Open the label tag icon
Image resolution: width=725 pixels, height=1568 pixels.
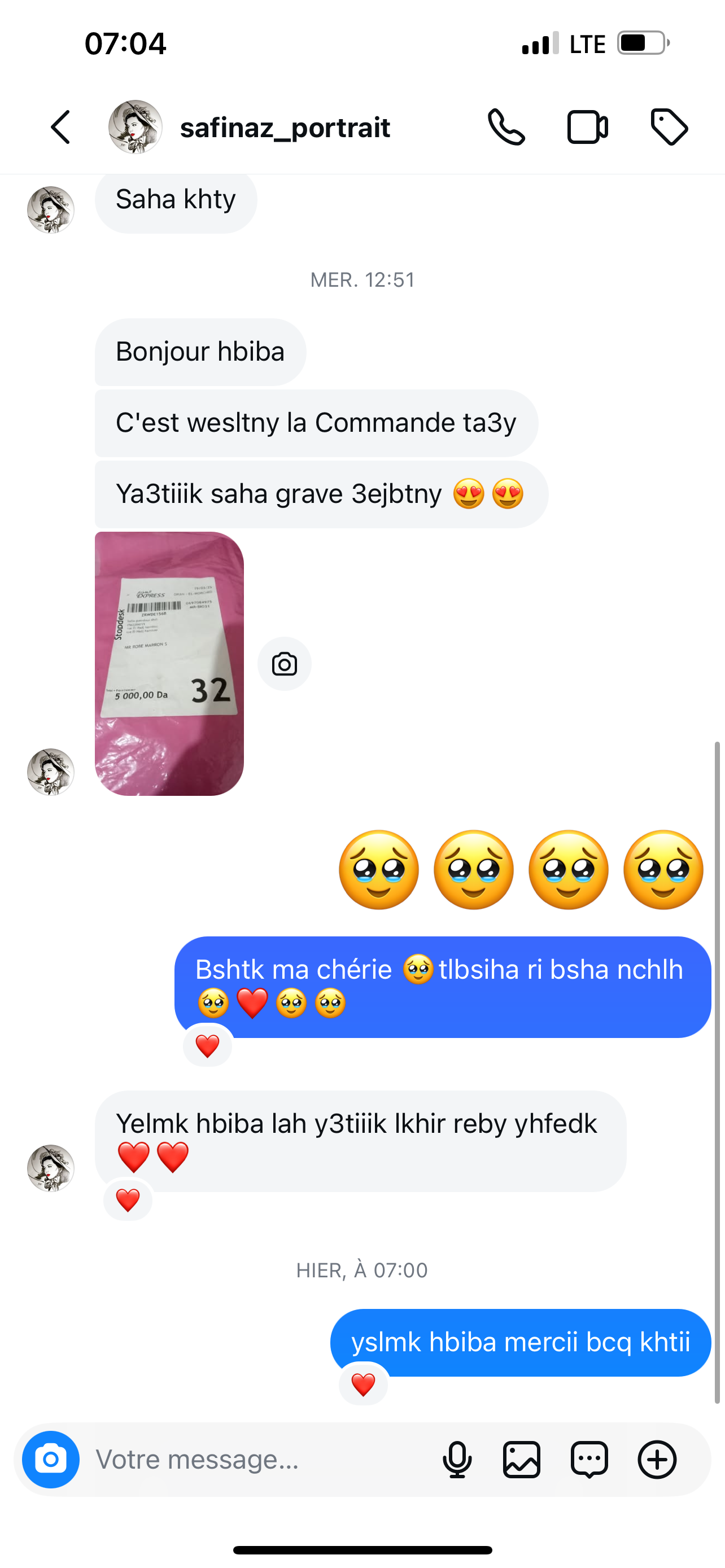(x=669, y=127)
